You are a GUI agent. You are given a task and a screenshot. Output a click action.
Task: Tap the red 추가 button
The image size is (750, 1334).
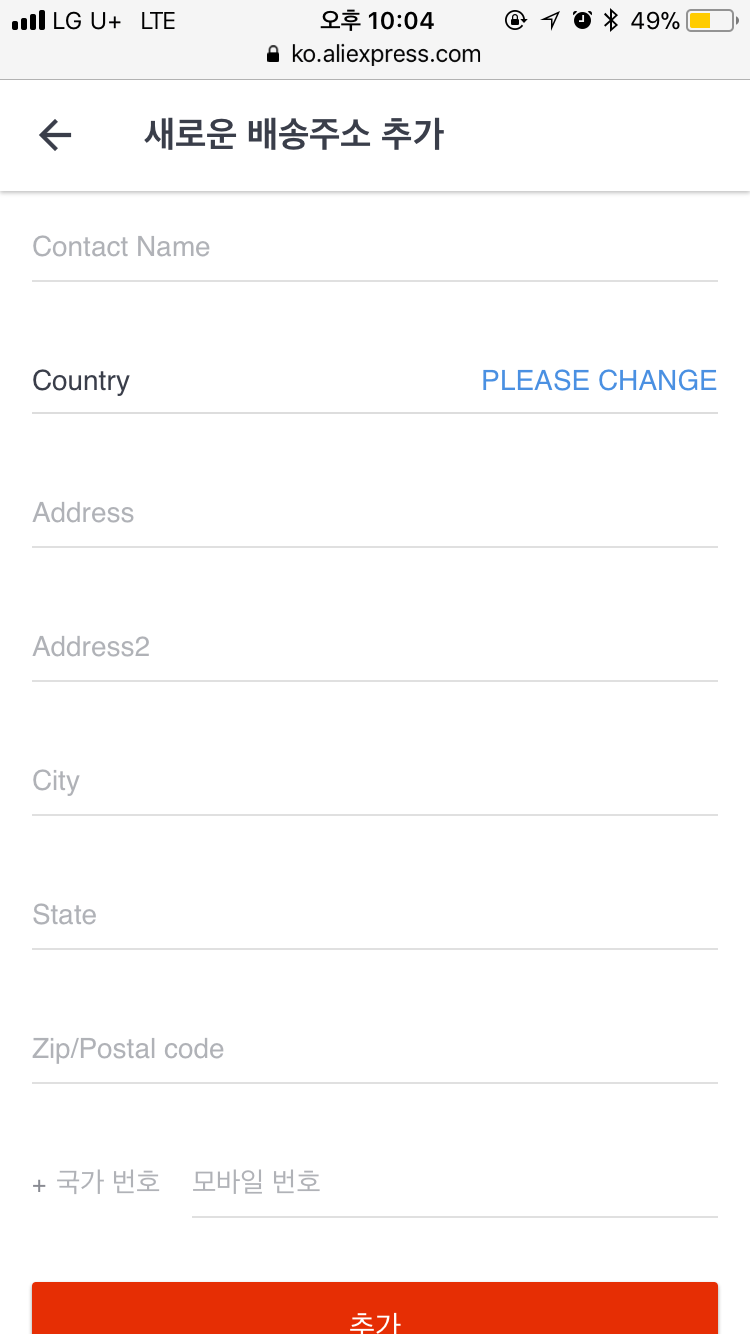click(375, 1309)
